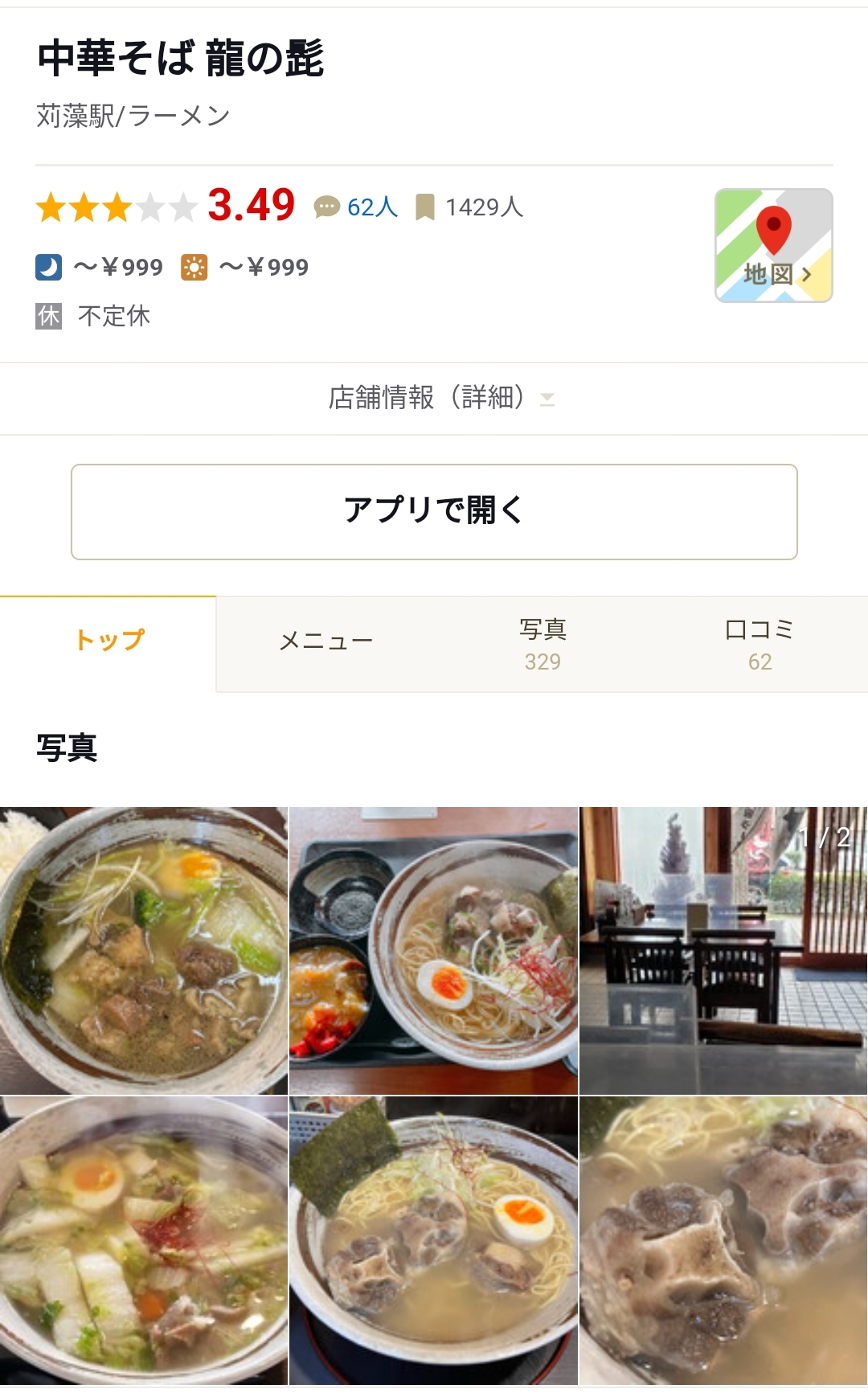The width and height of the screenshot is (868, 1397).
Task: Open the close-up oxtail meat photo
Action: click(723, 1239)
